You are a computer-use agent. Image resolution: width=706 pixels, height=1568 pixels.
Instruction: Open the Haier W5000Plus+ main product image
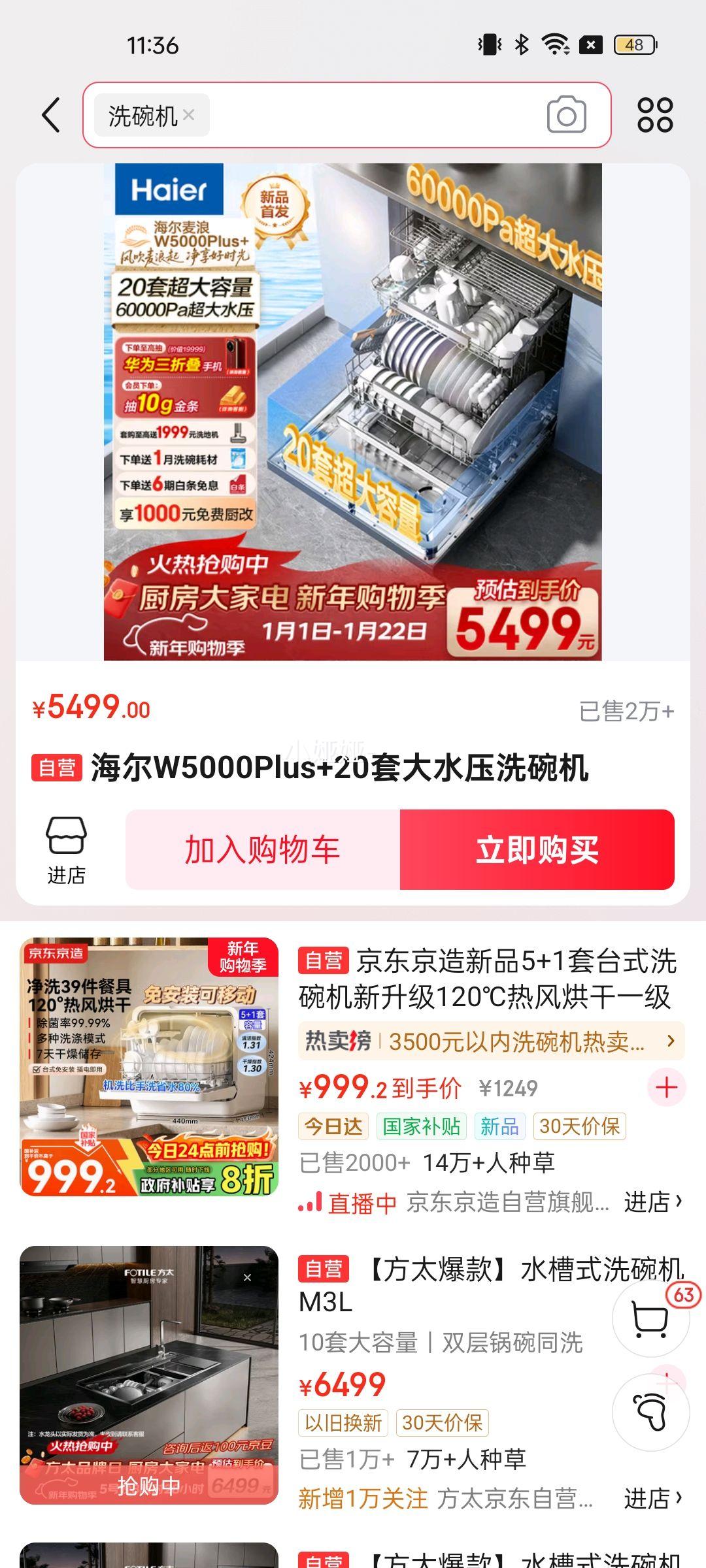click(x=353, y=412)
